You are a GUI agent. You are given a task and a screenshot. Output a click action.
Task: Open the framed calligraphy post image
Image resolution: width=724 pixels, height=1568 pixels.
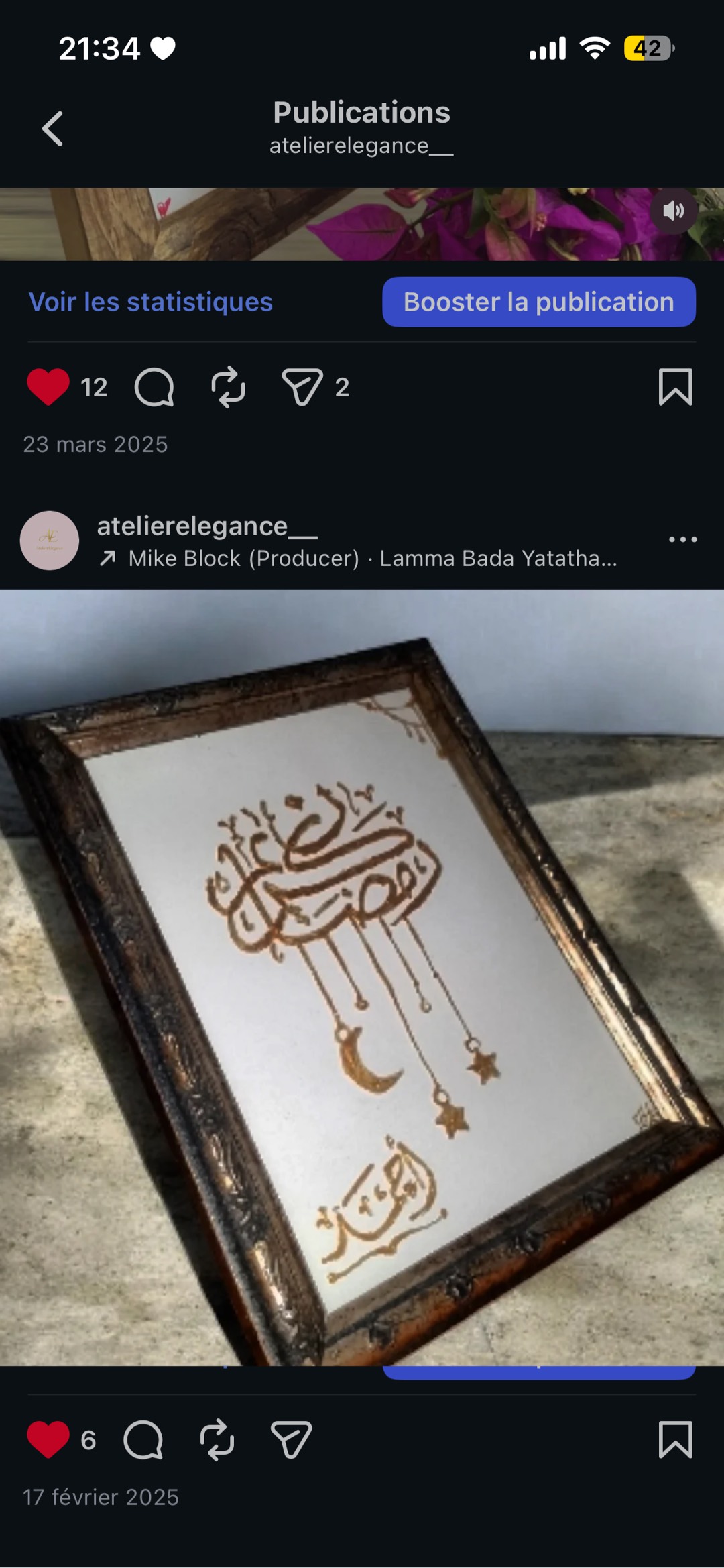pyautogui.click(x=362, y=977)
